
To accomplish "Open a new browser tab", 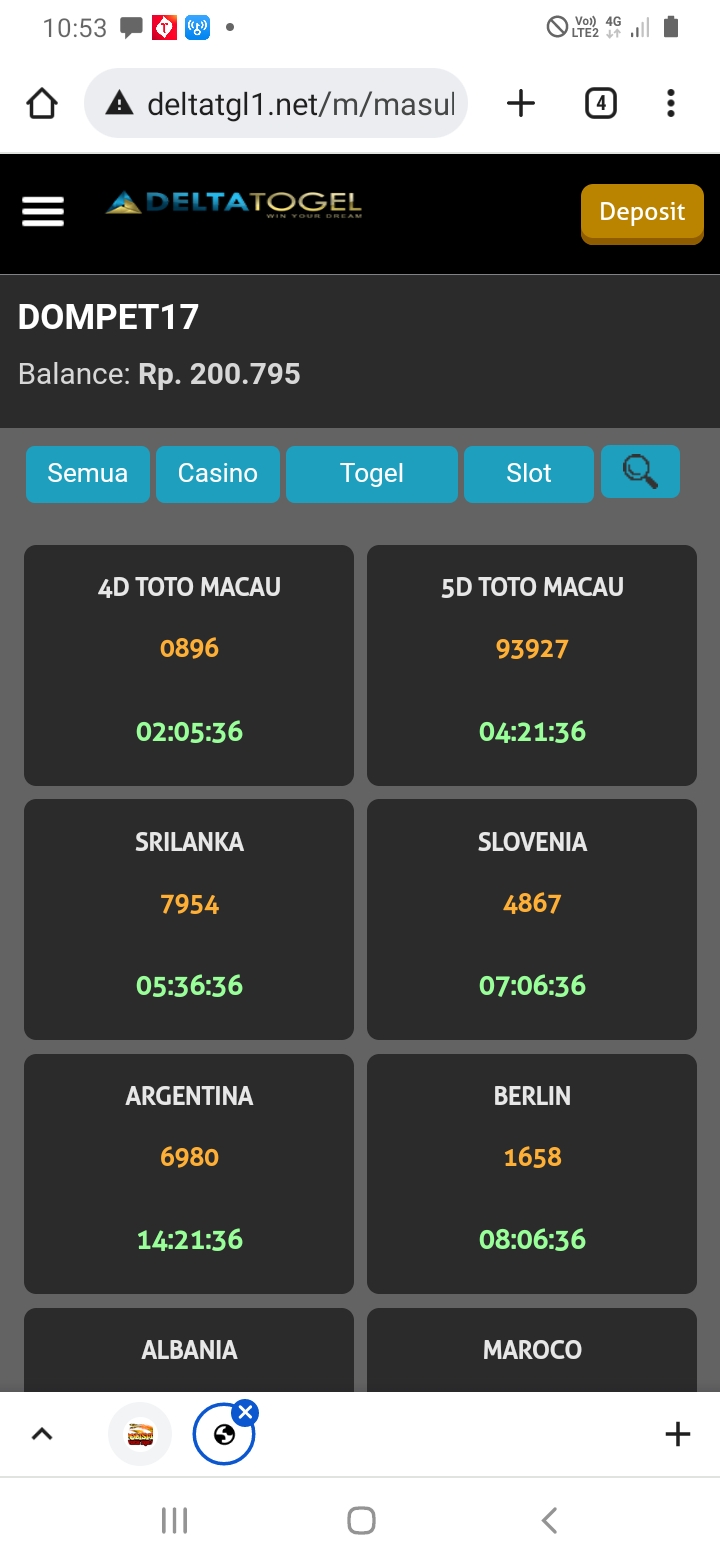I will pyautogui.click(x=521, y=103).
